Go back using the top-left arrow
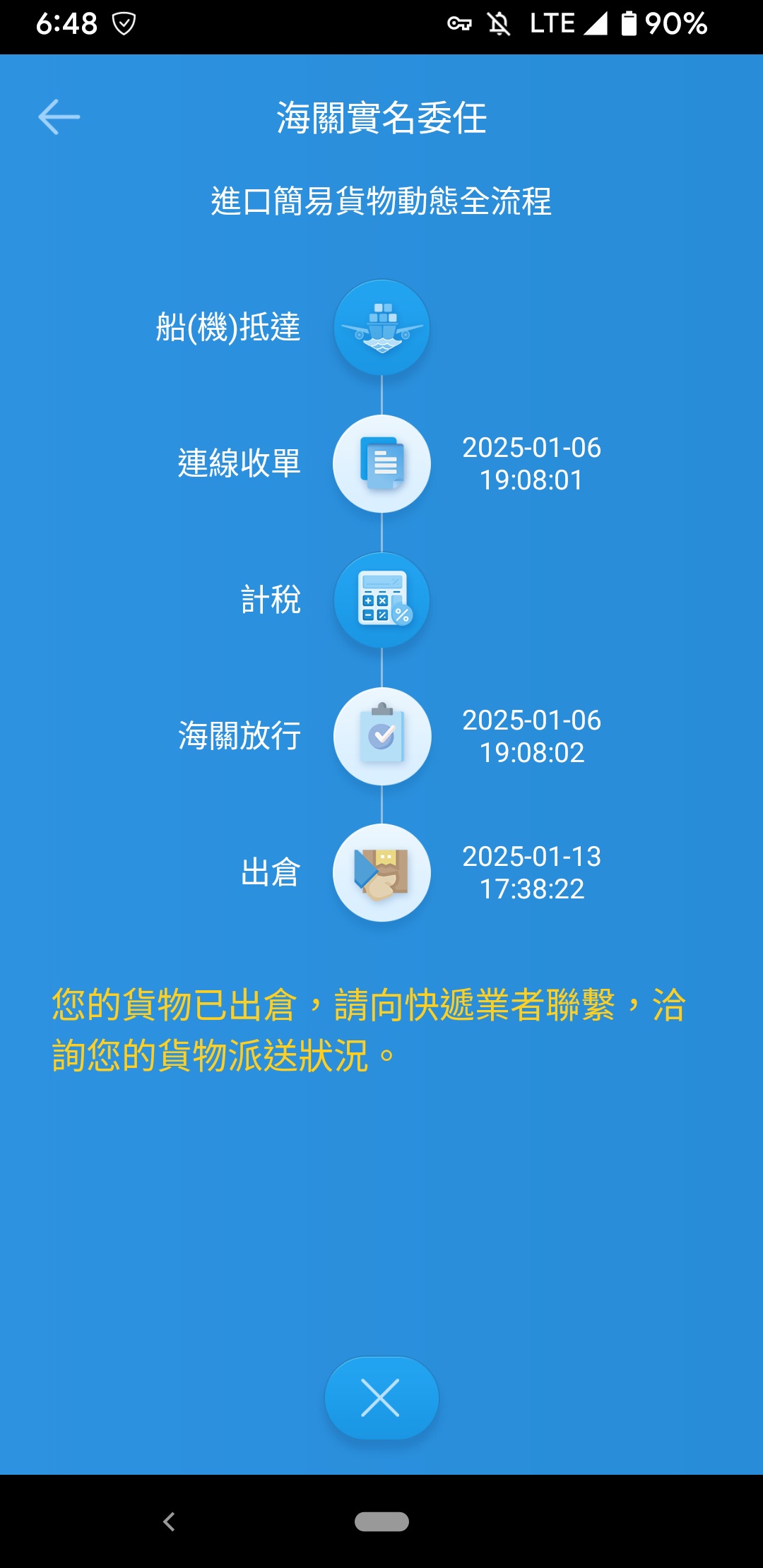Image resolution: width=763 pixels, height=1568 pixels. [59, 117]
